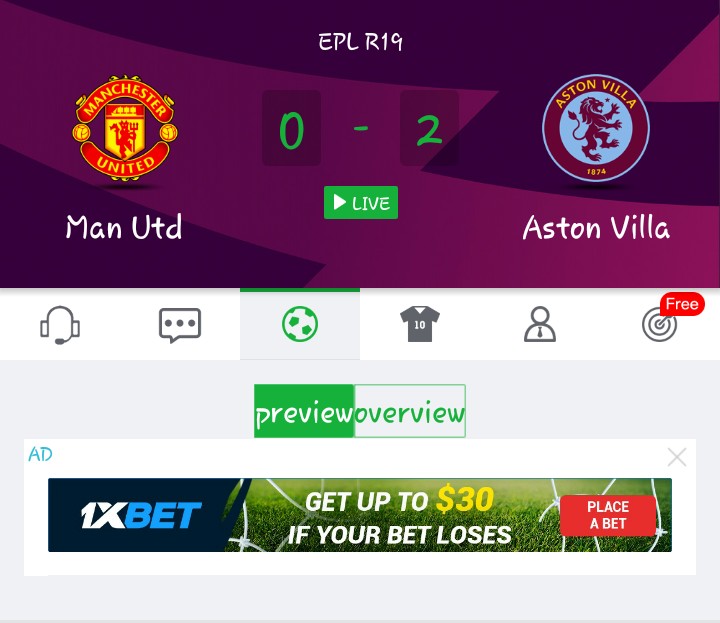Select the preview section
Viewport: 720px width, 623px height.
pyautogui.click(x=304, y=412)
